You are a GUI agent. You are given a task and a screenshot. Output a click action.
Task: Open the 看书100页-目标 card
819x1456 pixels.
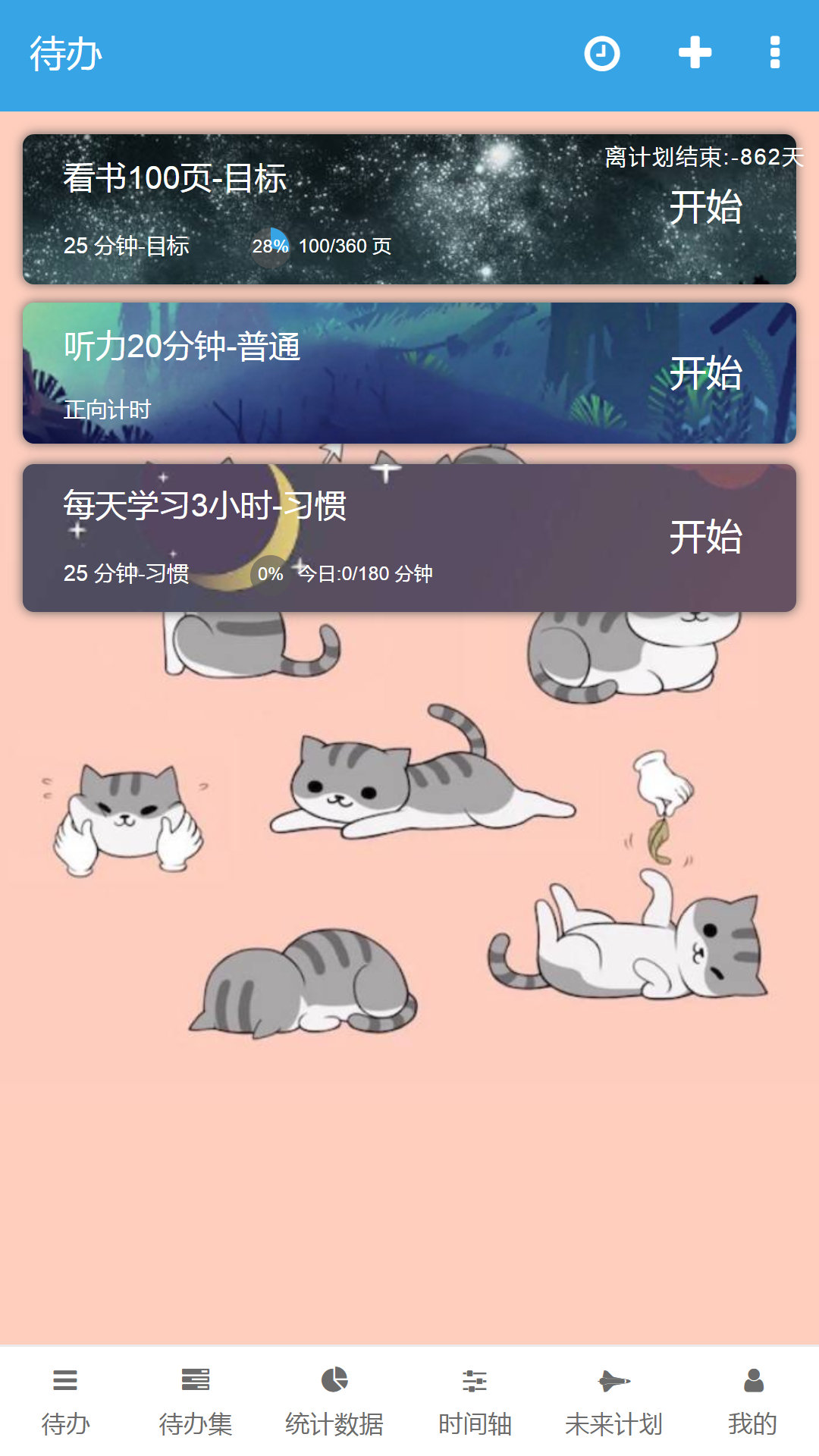[409, 209]
